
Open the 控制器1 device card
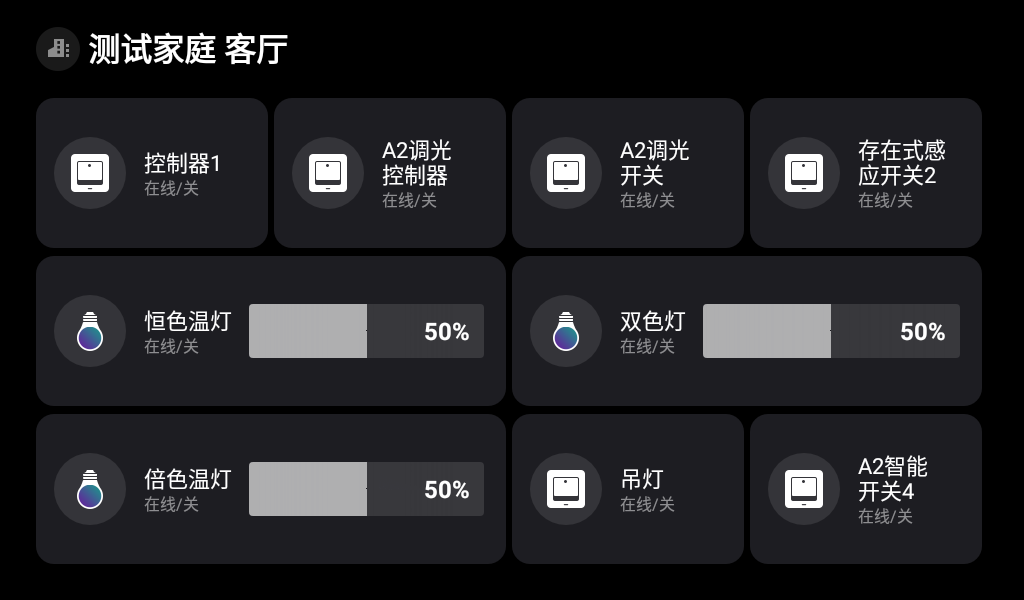click(x=152, y=173)
